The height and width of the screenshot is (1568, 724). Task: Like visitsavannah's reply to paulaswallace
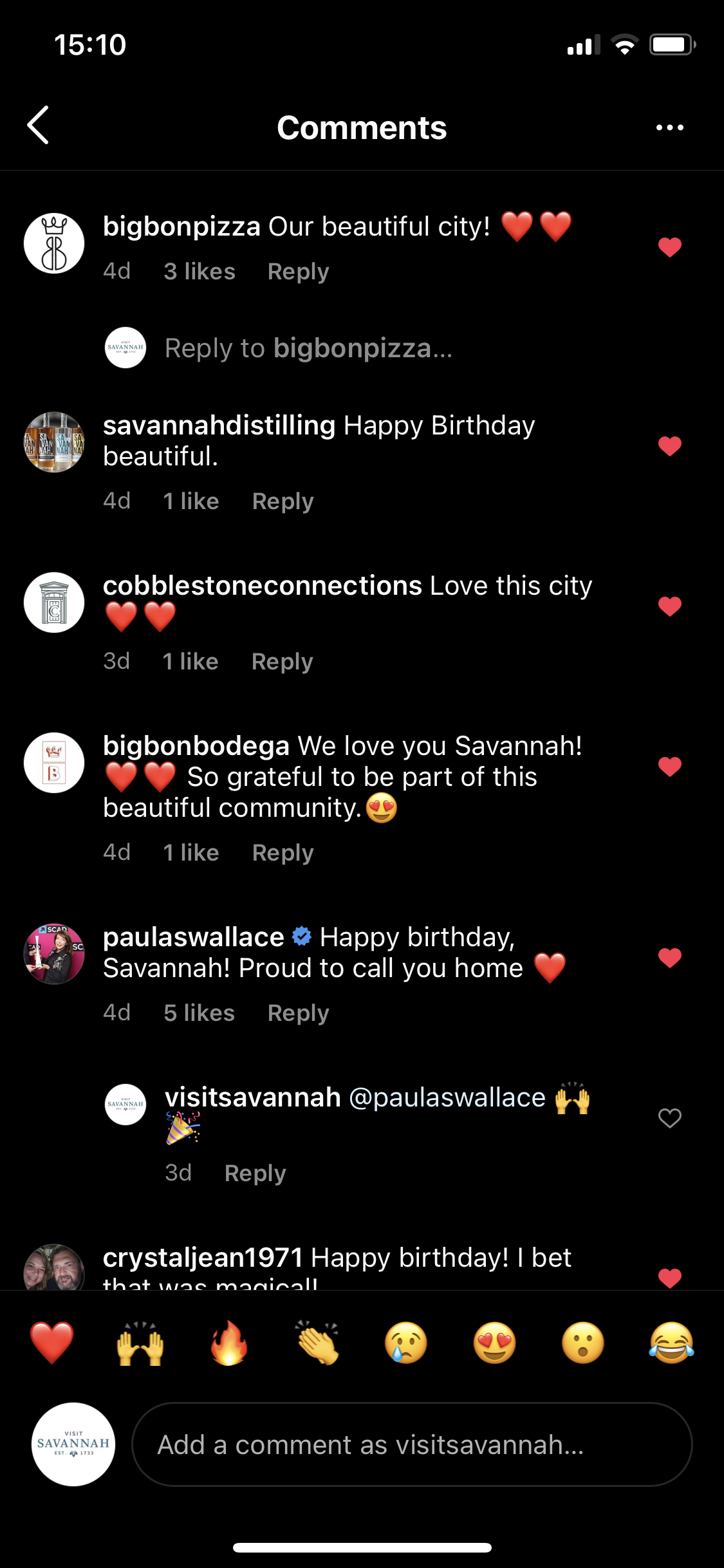click(x=669, y=1118)
